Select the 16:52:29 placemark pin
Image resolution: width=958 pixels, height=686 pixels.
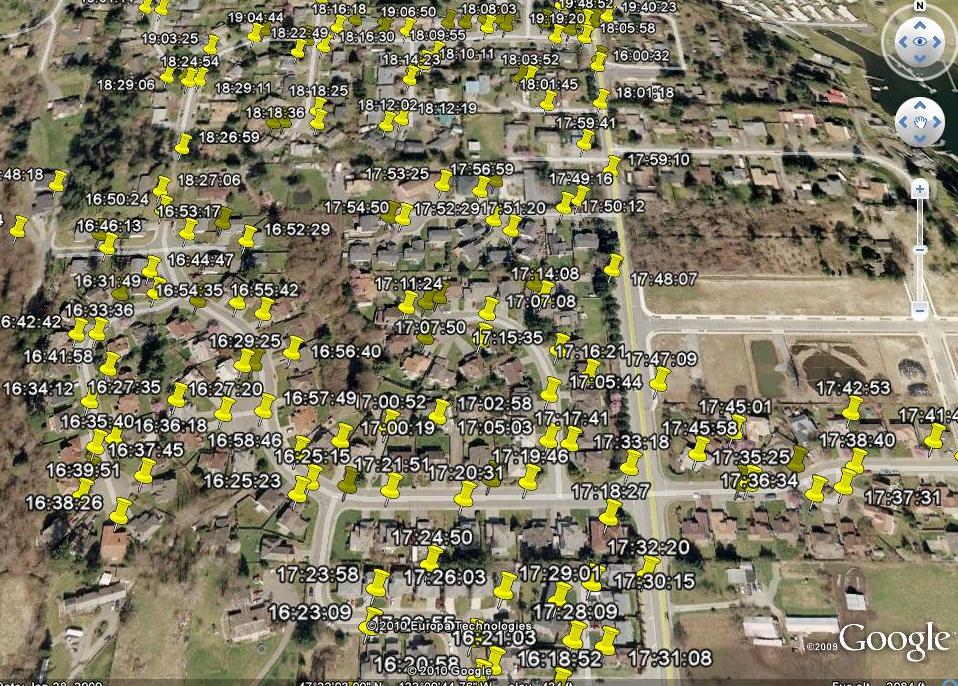tap(247, 237)
